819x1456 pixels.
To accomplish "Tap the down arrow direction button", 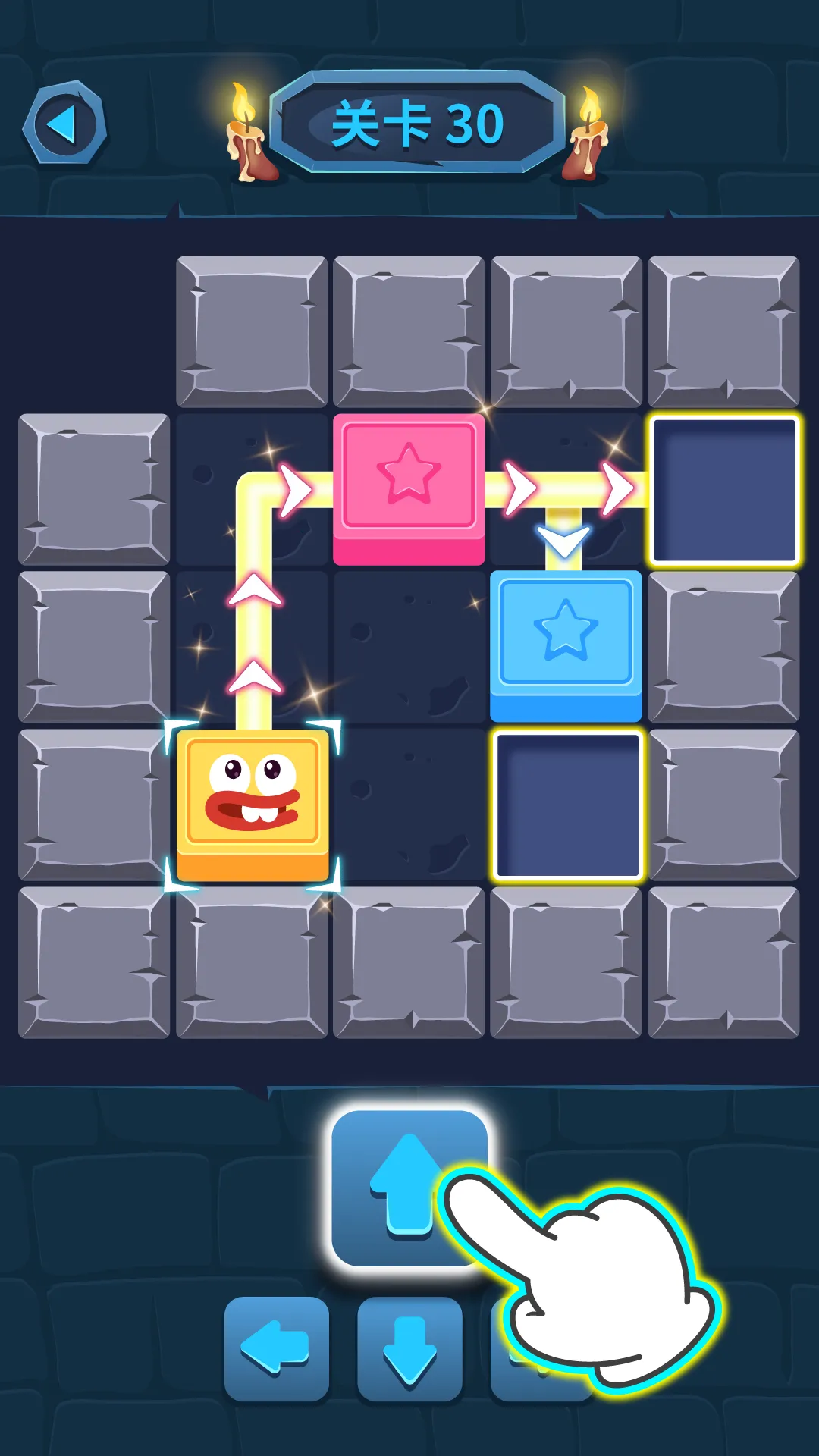I will (x=409, y=1348).
